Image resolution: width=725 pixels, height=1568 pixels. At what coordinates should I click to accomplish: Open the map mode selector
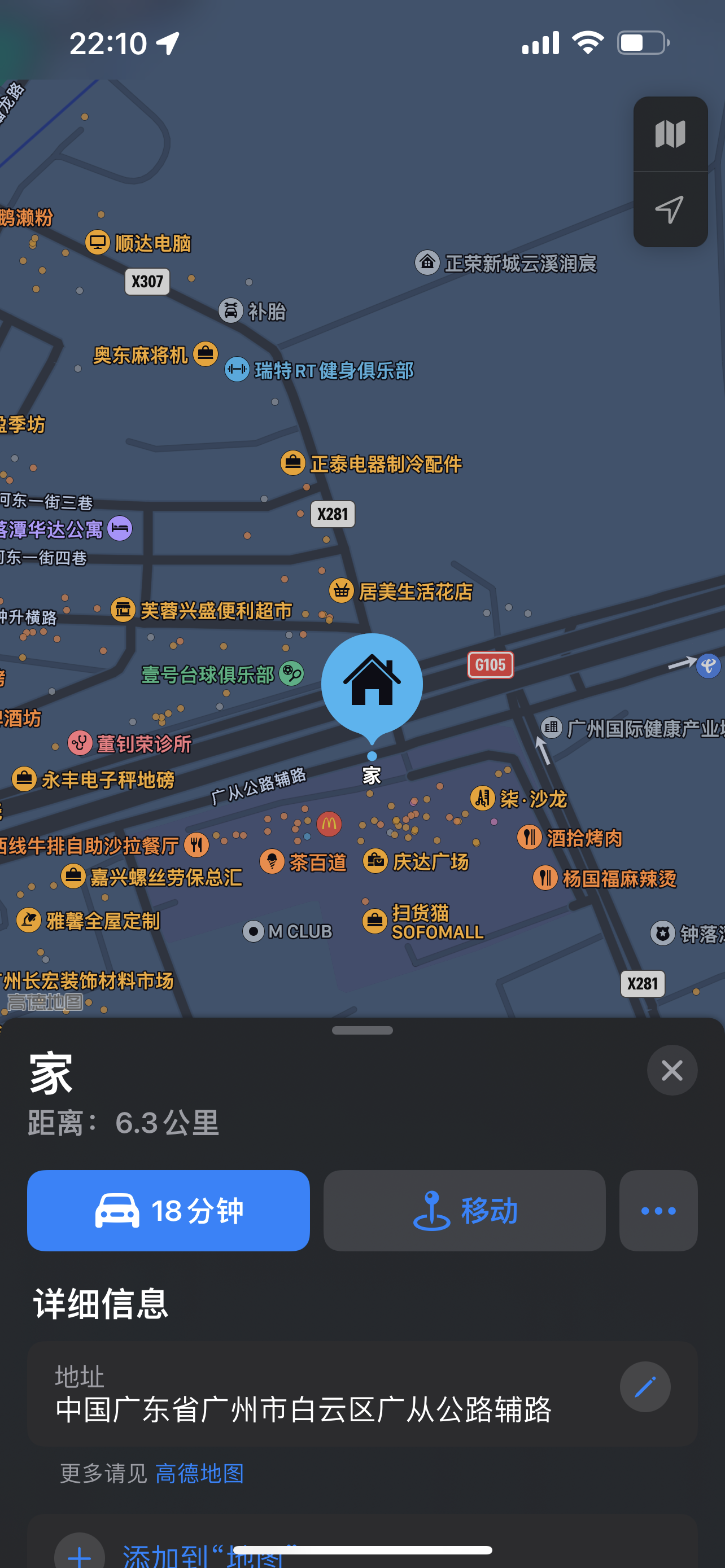point(670,134)
